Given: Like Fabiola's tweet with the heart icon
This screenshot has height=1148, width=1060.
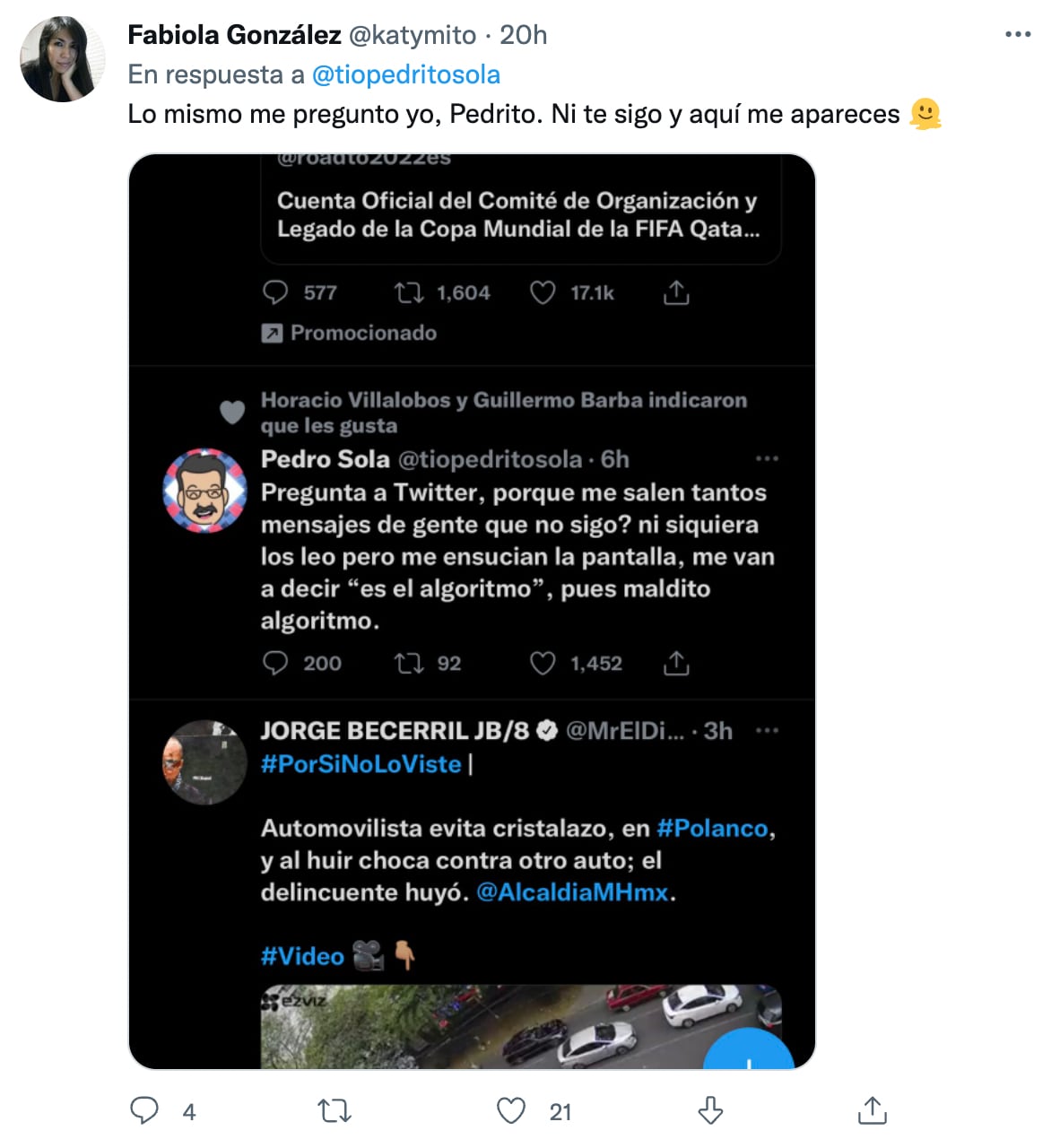Looking at the screenshot, I should [511, 1110].
